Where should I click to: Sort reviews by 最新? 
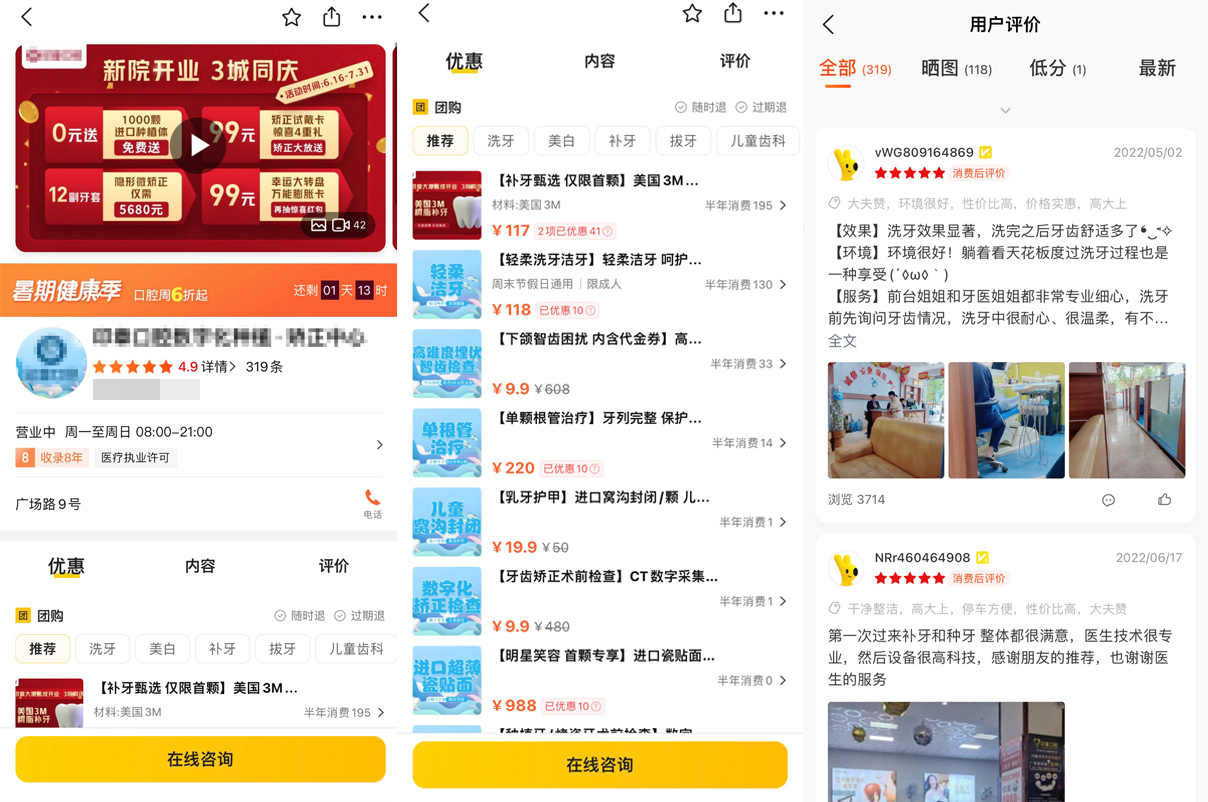(1157, 69)
